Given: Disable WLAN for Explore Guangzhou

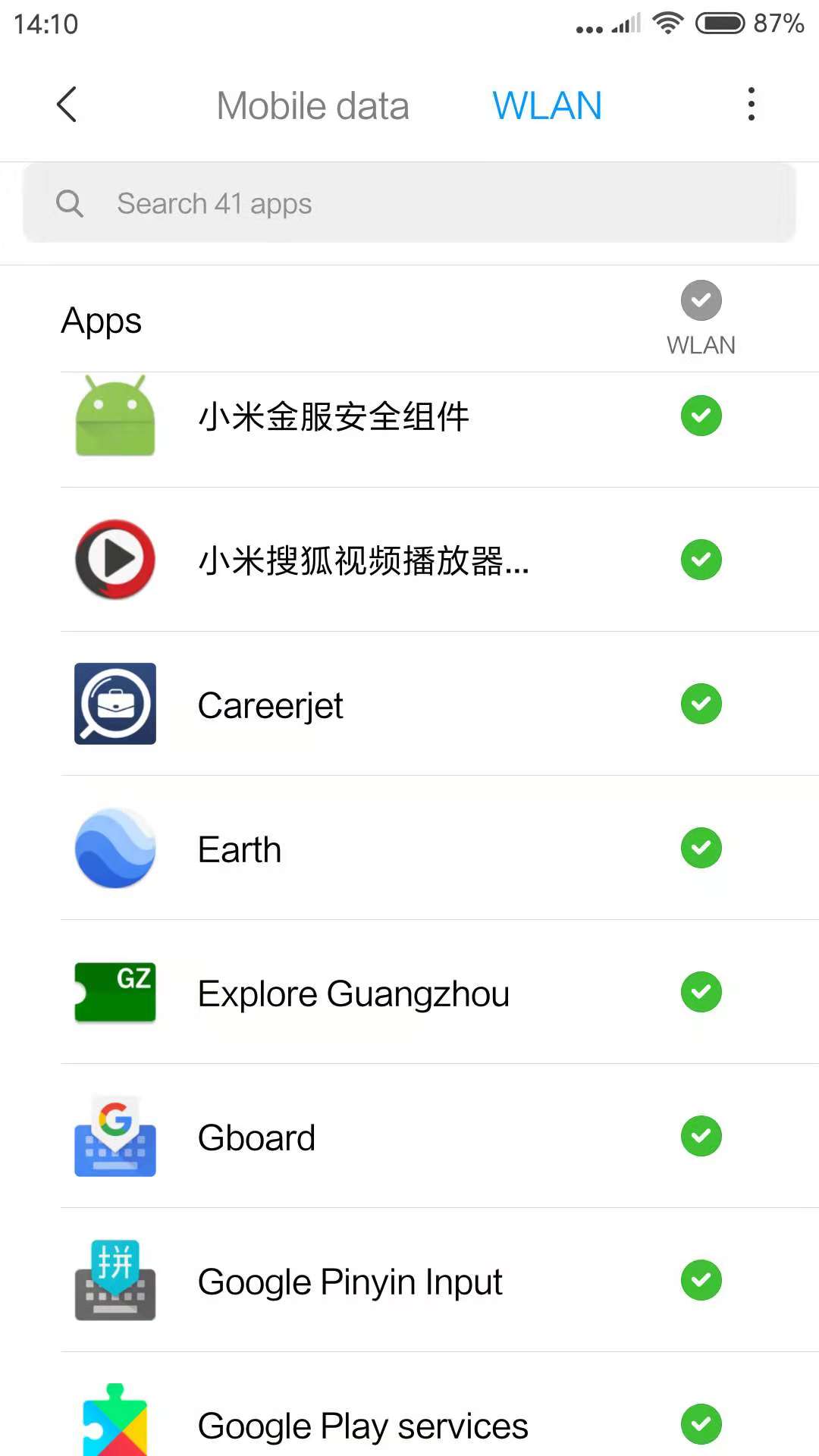Looking at the screenshot, I should tap(701, 992).
